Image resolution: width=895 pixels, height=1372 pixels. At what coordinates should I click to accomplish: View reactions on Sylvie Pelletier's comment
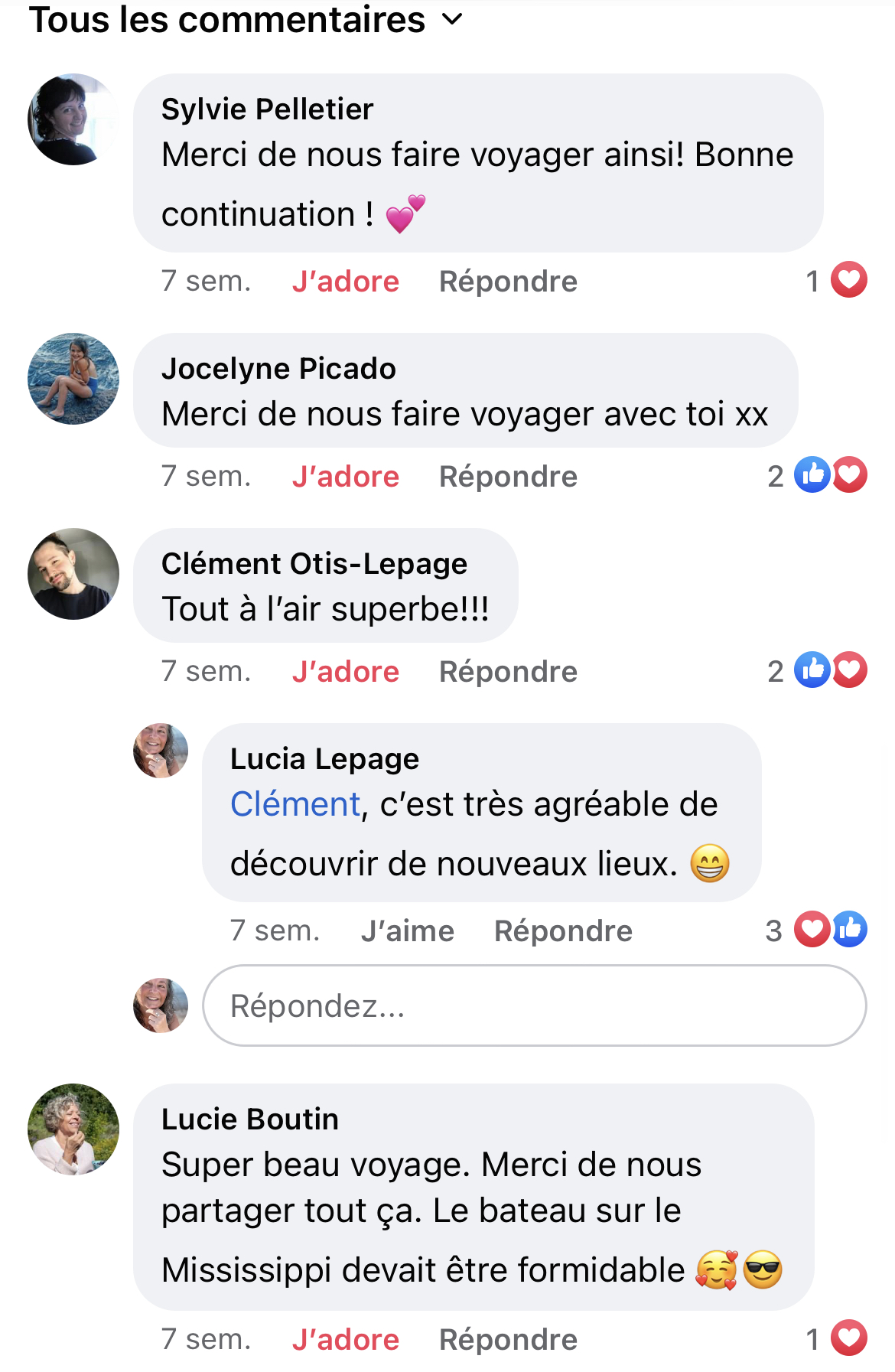837,280
